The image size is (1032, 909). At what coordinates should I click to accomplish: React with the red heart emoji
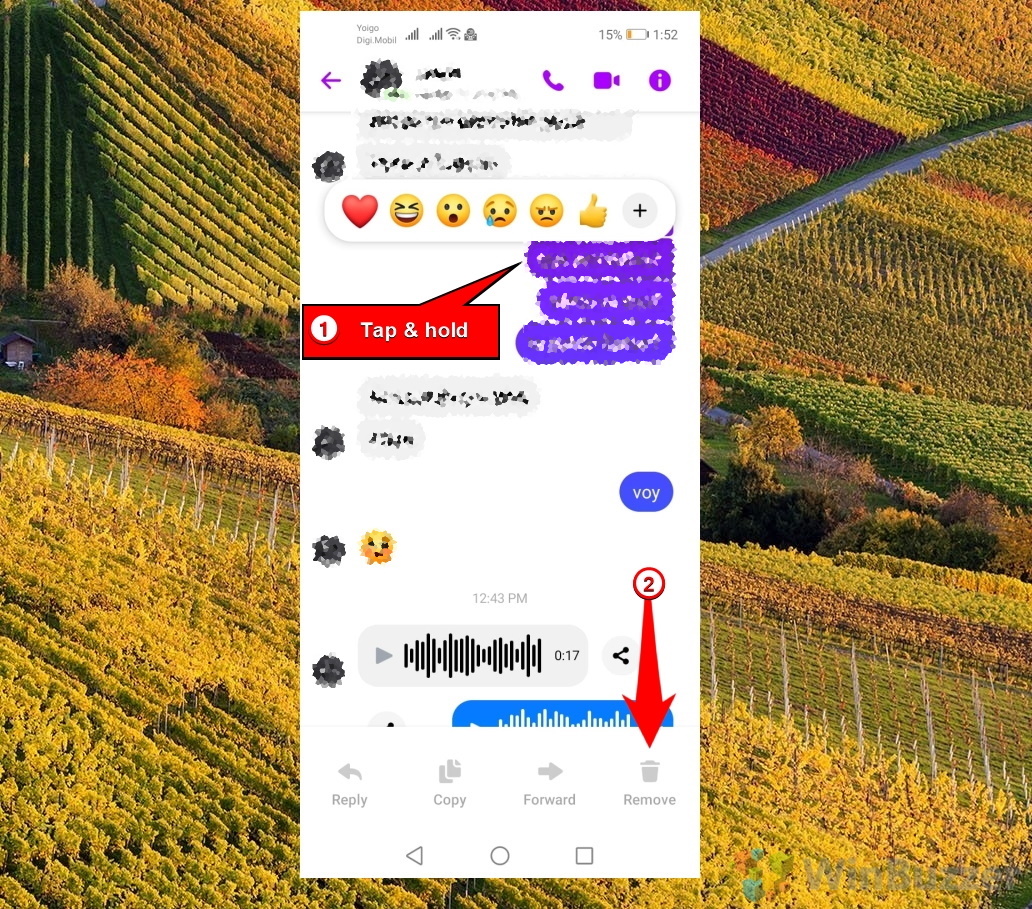360,211
